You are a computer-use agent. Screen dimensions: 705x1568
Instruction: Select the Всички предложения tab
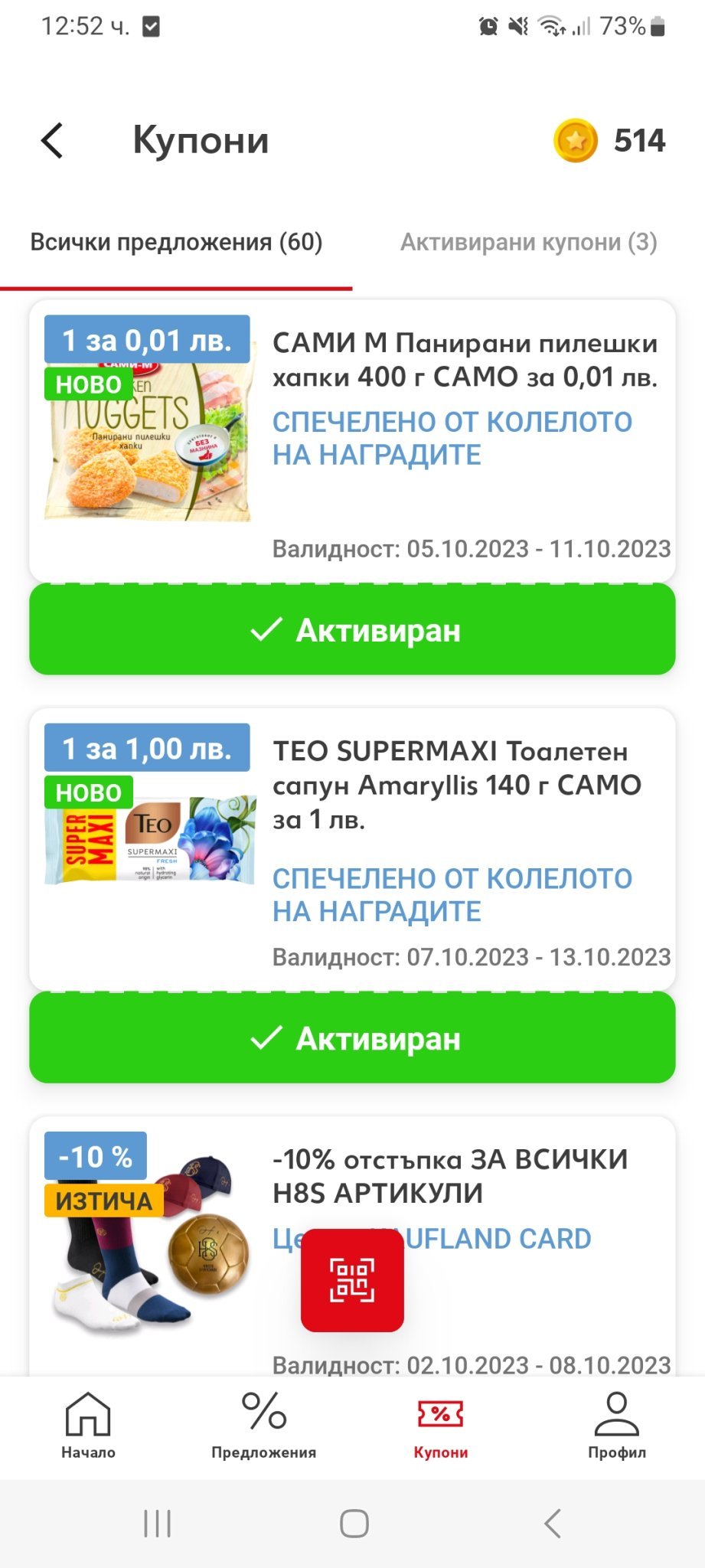[176, 243]
